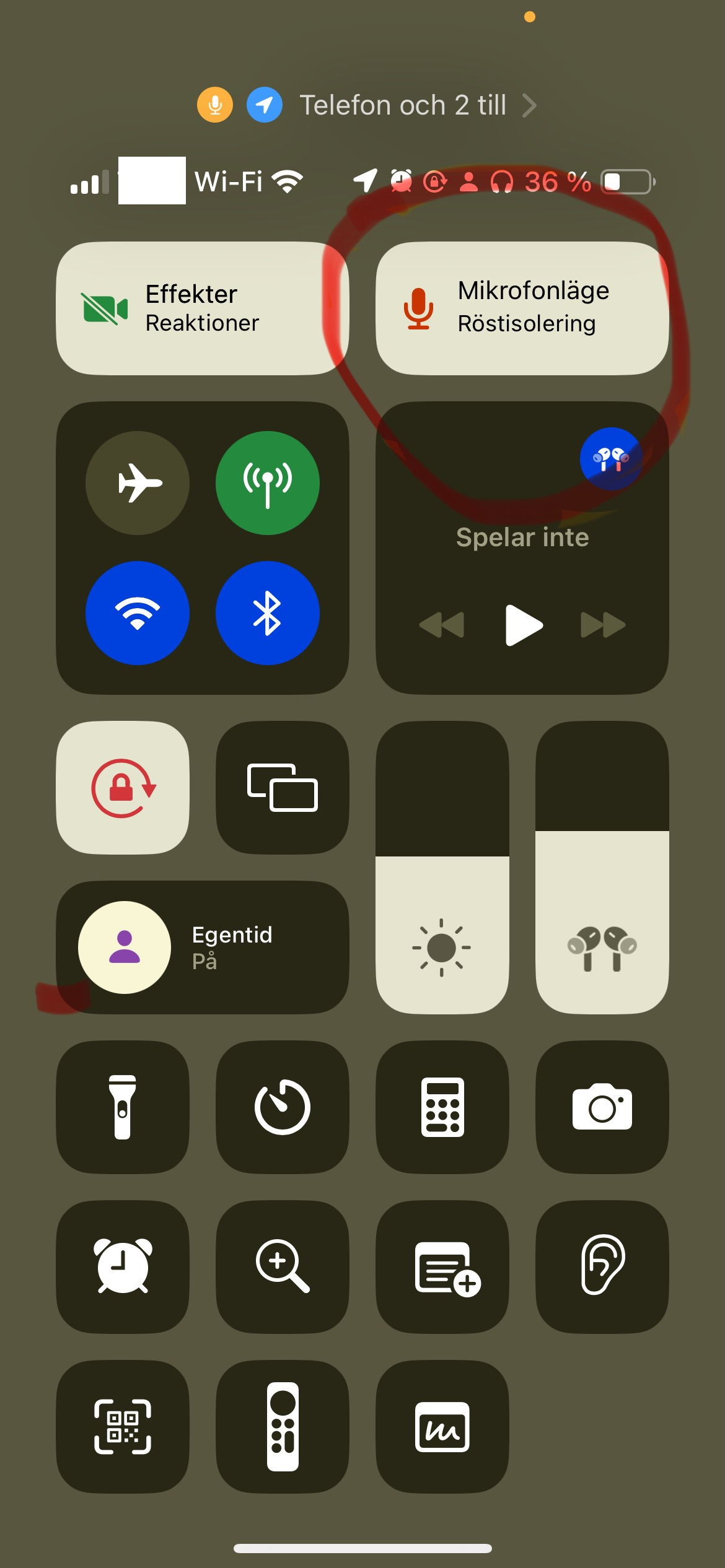Toggle the Egentid focus mode
This screenshot has width=725, height=1568.
coord(125,947)
